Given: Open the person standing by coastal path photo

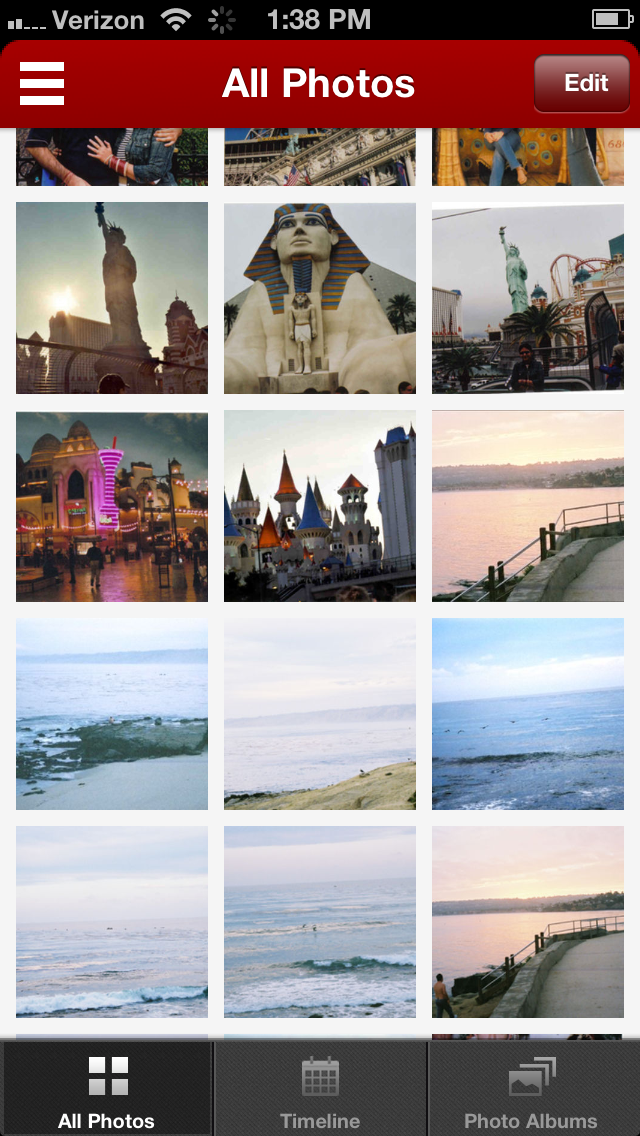Looking at the screenshot, I should pos(528,922).
